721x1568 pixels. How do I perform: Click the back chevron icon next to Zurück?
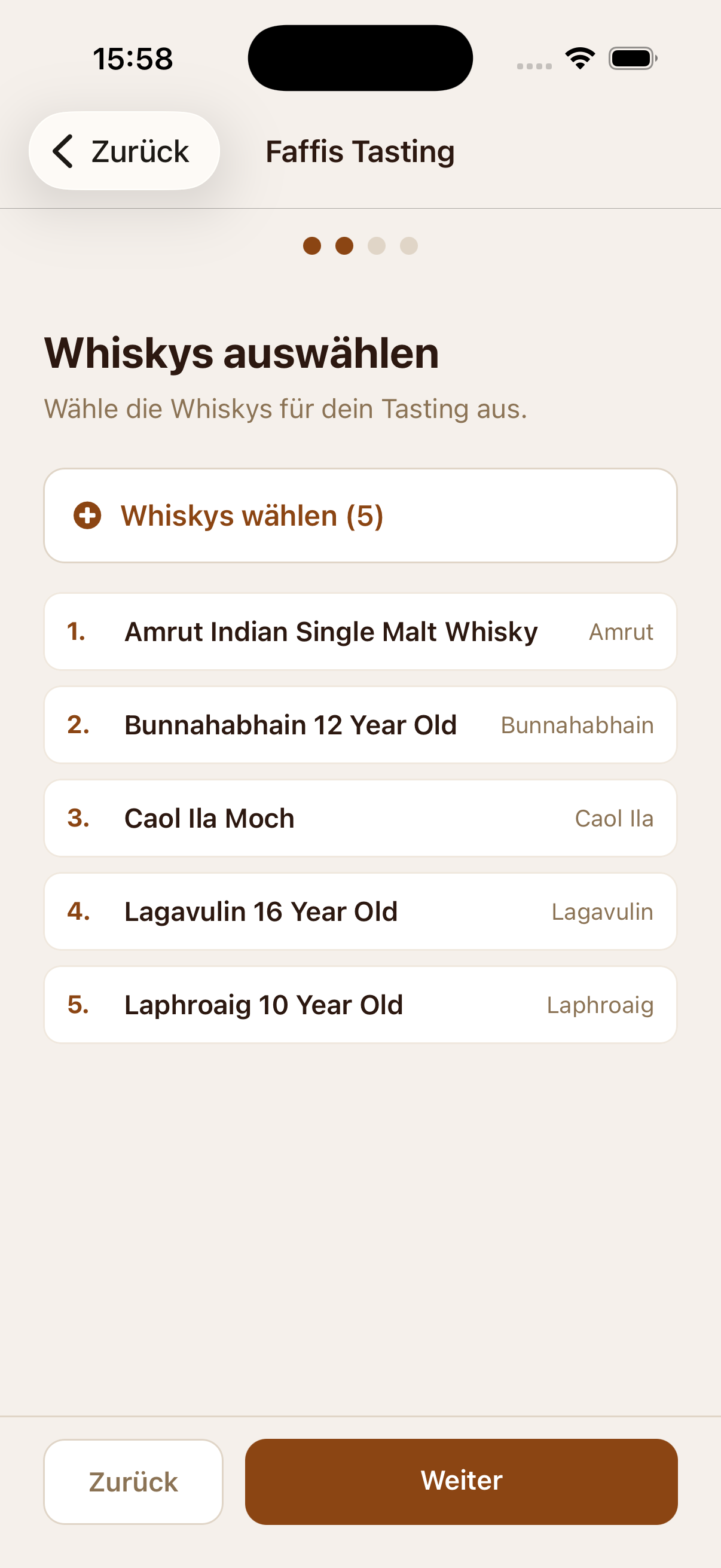[x=63, y=151]
